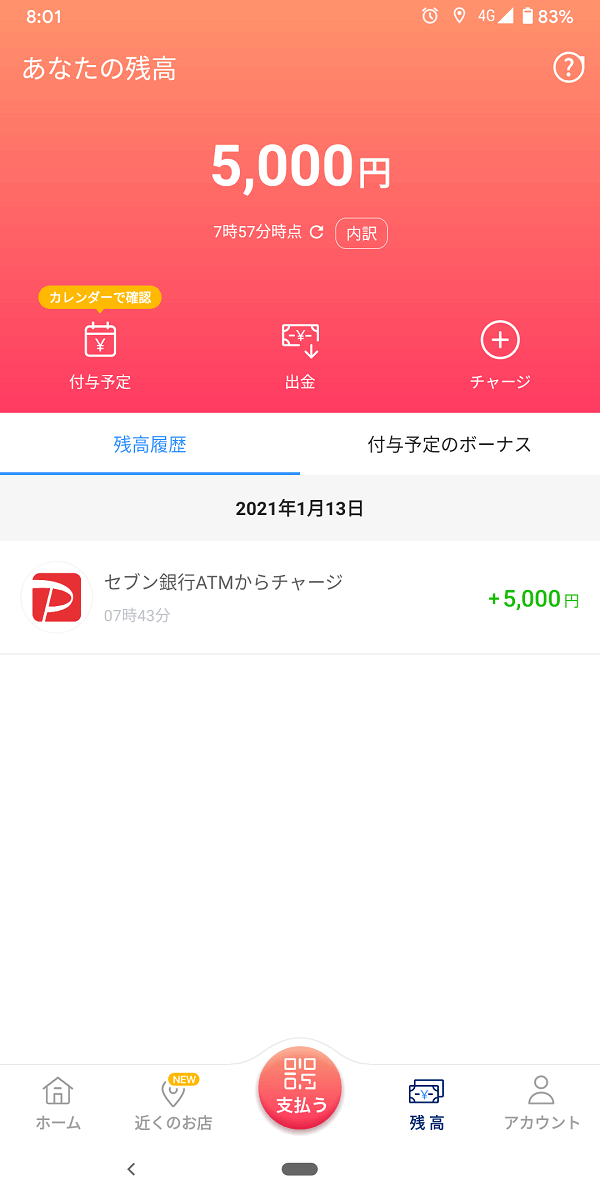The image size is (600, 1200).
Task: Open the セブン銀行ATMからチャージ transaction
Action: pos(300,598)
